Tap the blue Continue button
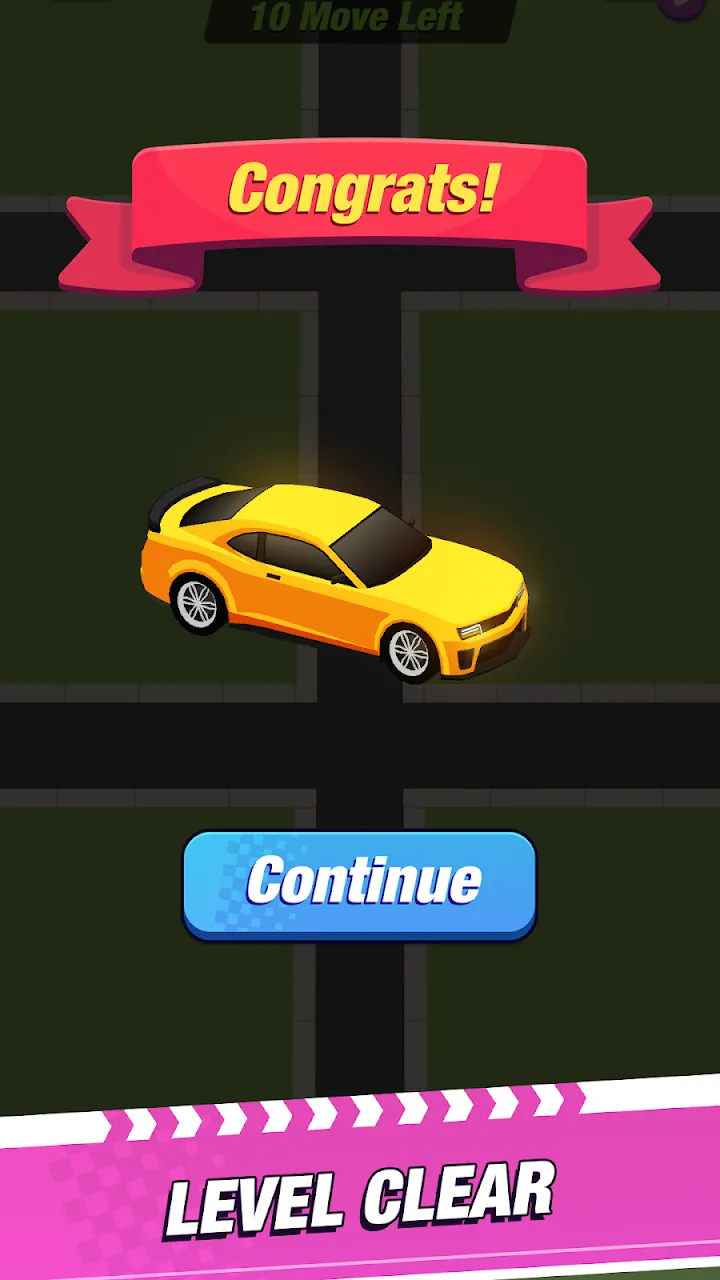720x1280 pixels. tap(360, 883)
